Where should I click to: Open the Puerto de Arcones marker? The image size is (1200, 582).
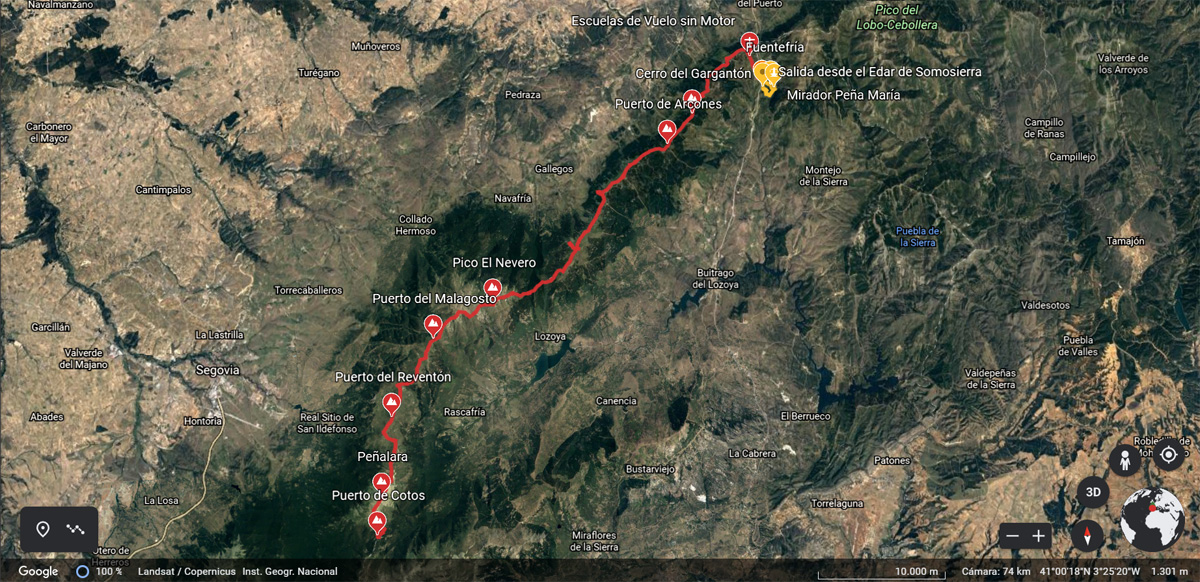667,128
